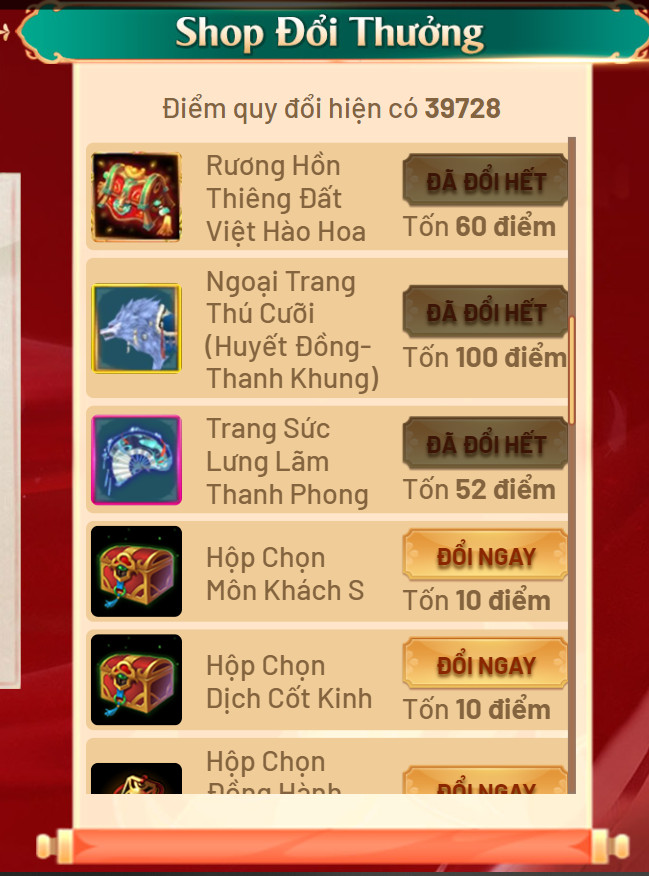
Task: View Hộp Chọn Dịch Cốt Kinh chest icon
Action: (136, 680)
